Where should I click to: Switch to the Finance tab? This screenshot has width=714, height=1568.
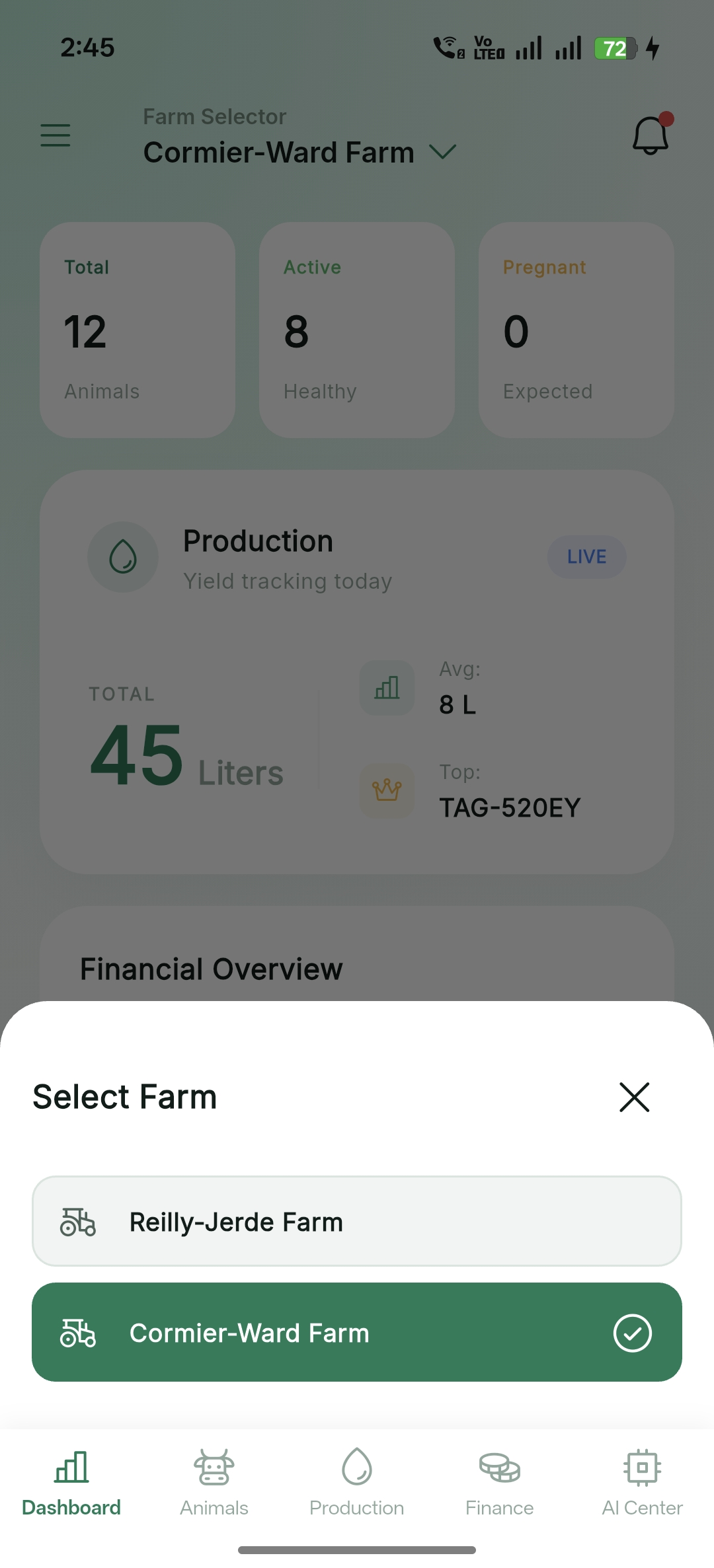point(499,1485)
